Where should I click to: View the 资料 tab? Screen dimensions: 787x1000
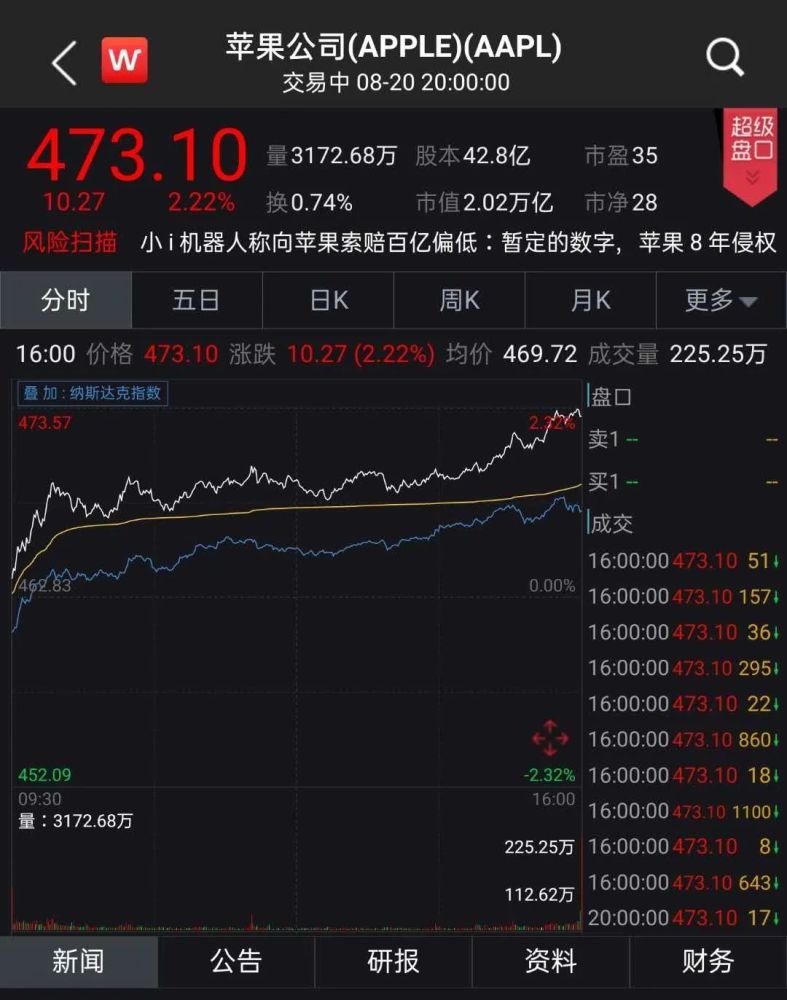(550, 962)
